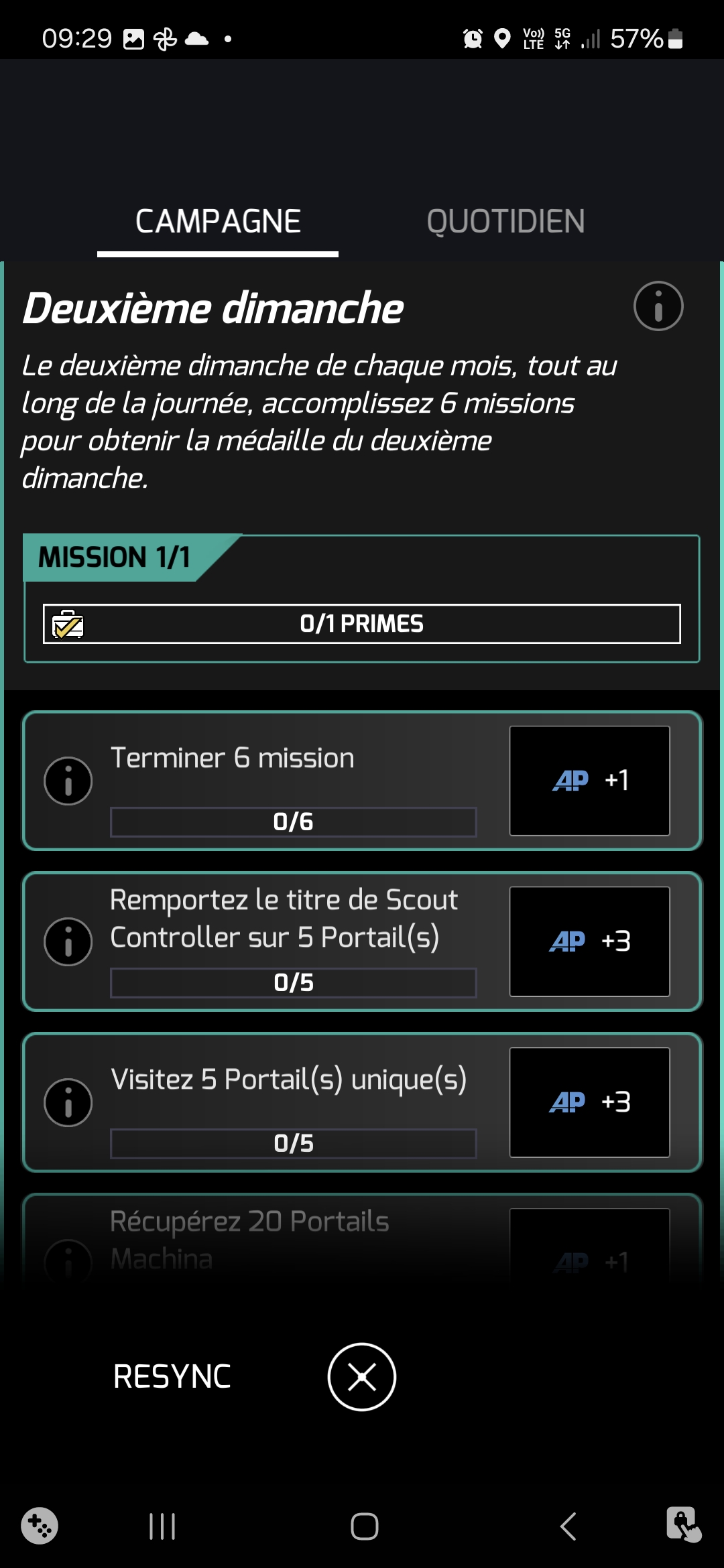Select the CAMPAGNE tab

[218, 222]
